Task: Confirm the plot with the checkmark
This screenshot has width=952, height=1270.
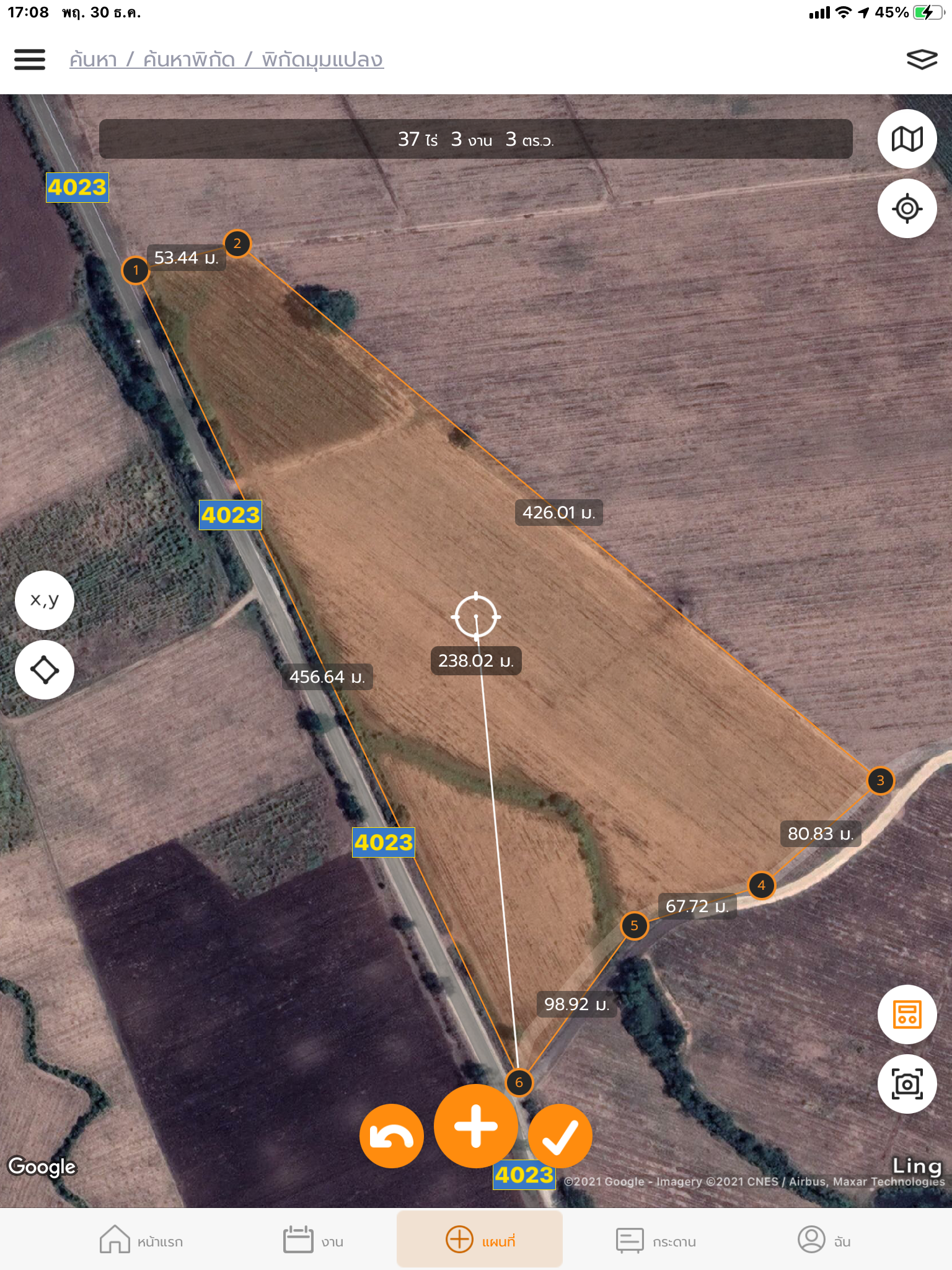Action: click(x=560, y=1136)
